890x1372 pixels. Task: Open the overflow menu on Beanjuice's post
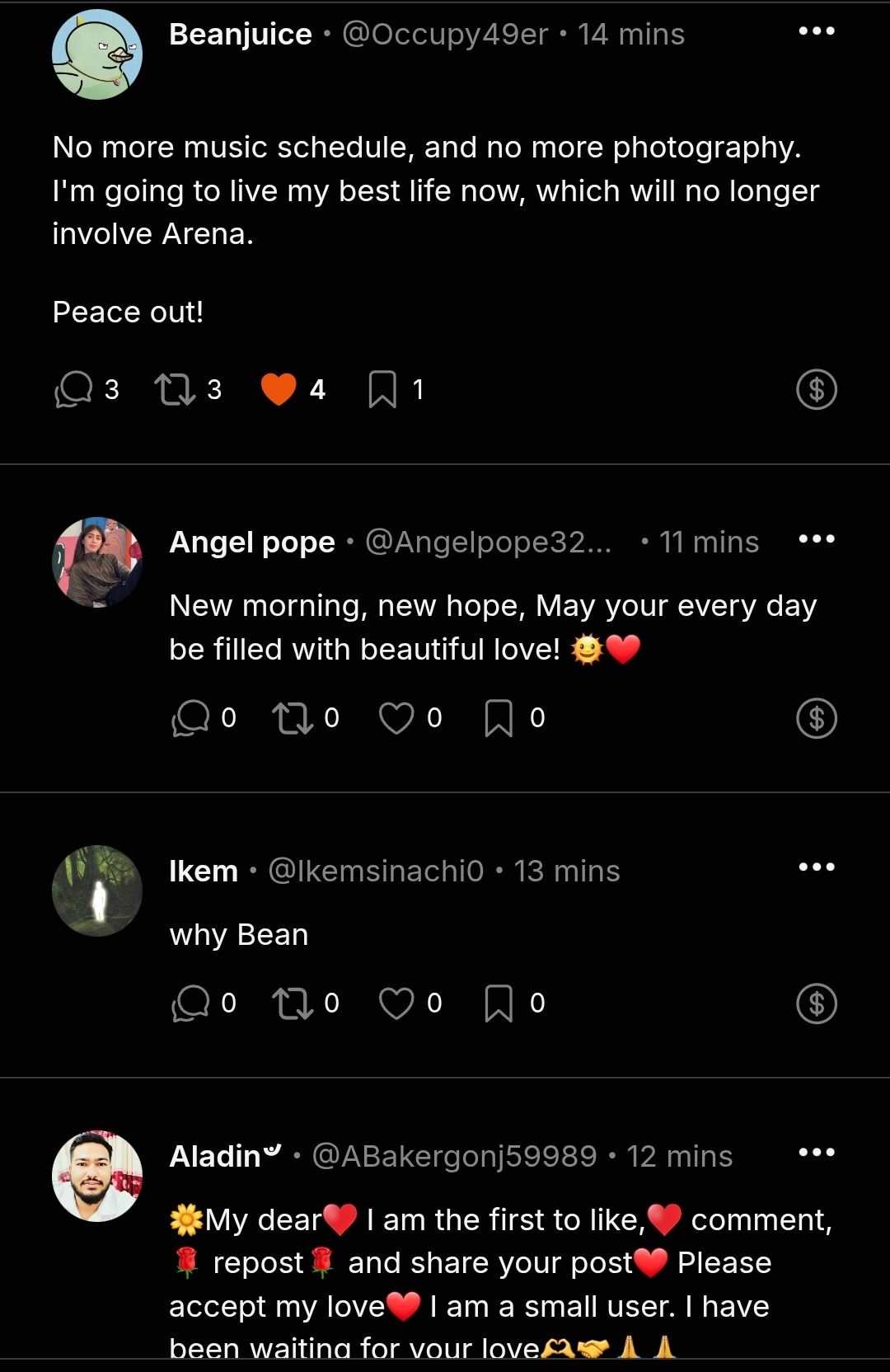click(817, 31)
